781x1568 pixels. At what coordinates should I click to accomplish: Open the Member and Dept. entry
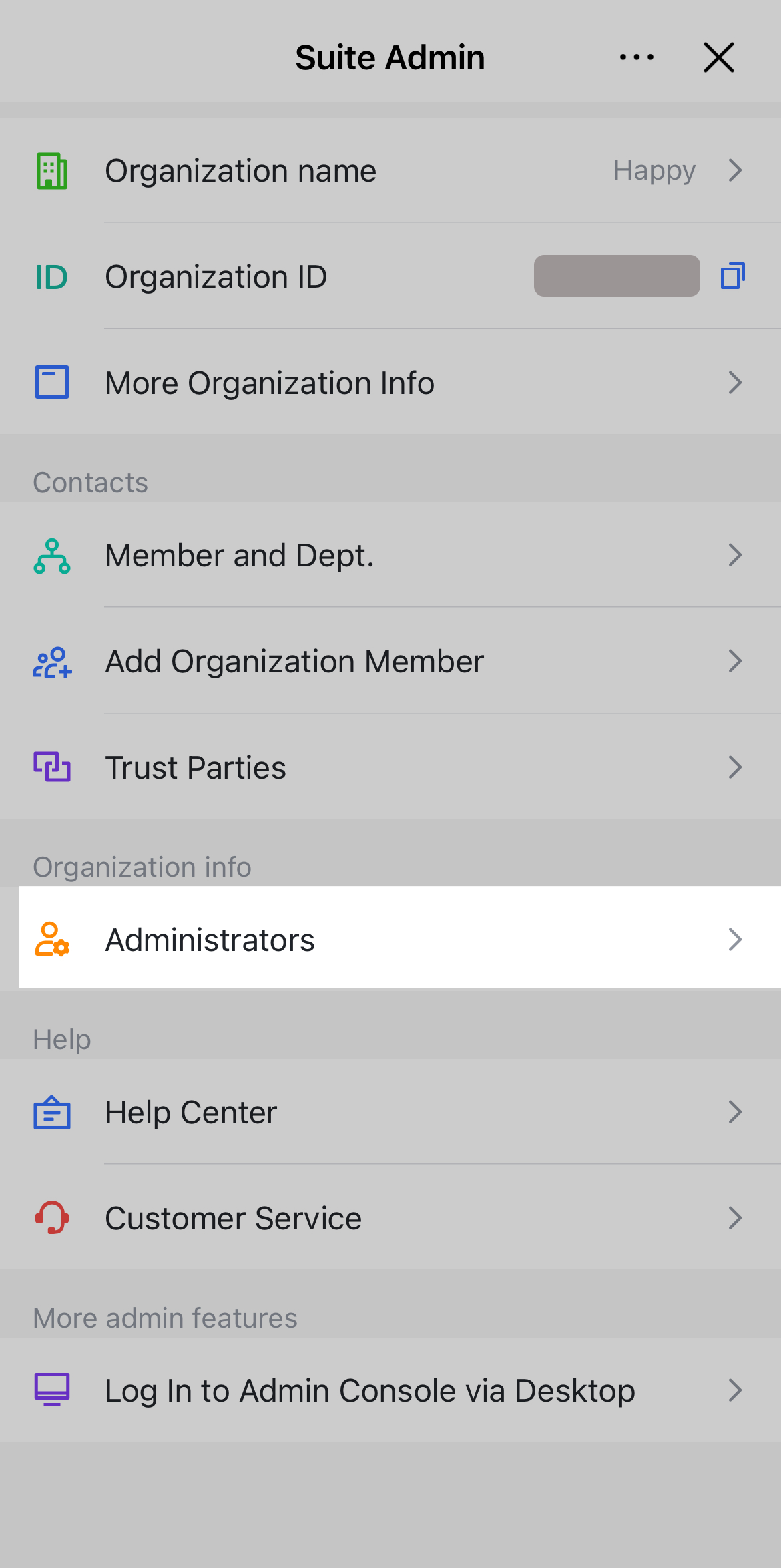[390, 555]
